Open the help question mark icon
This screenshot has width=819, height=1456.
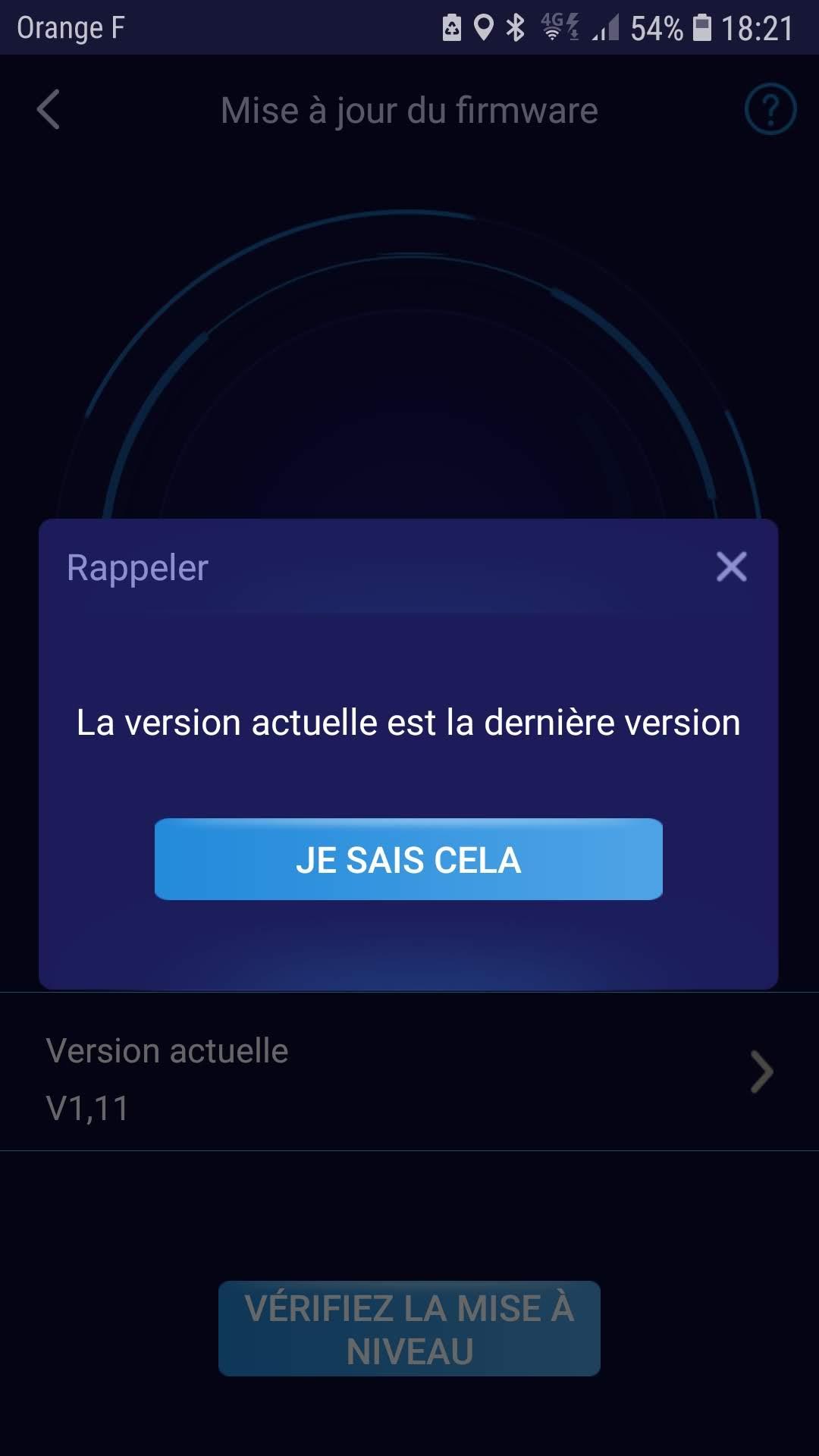click(x=770, y=110)
